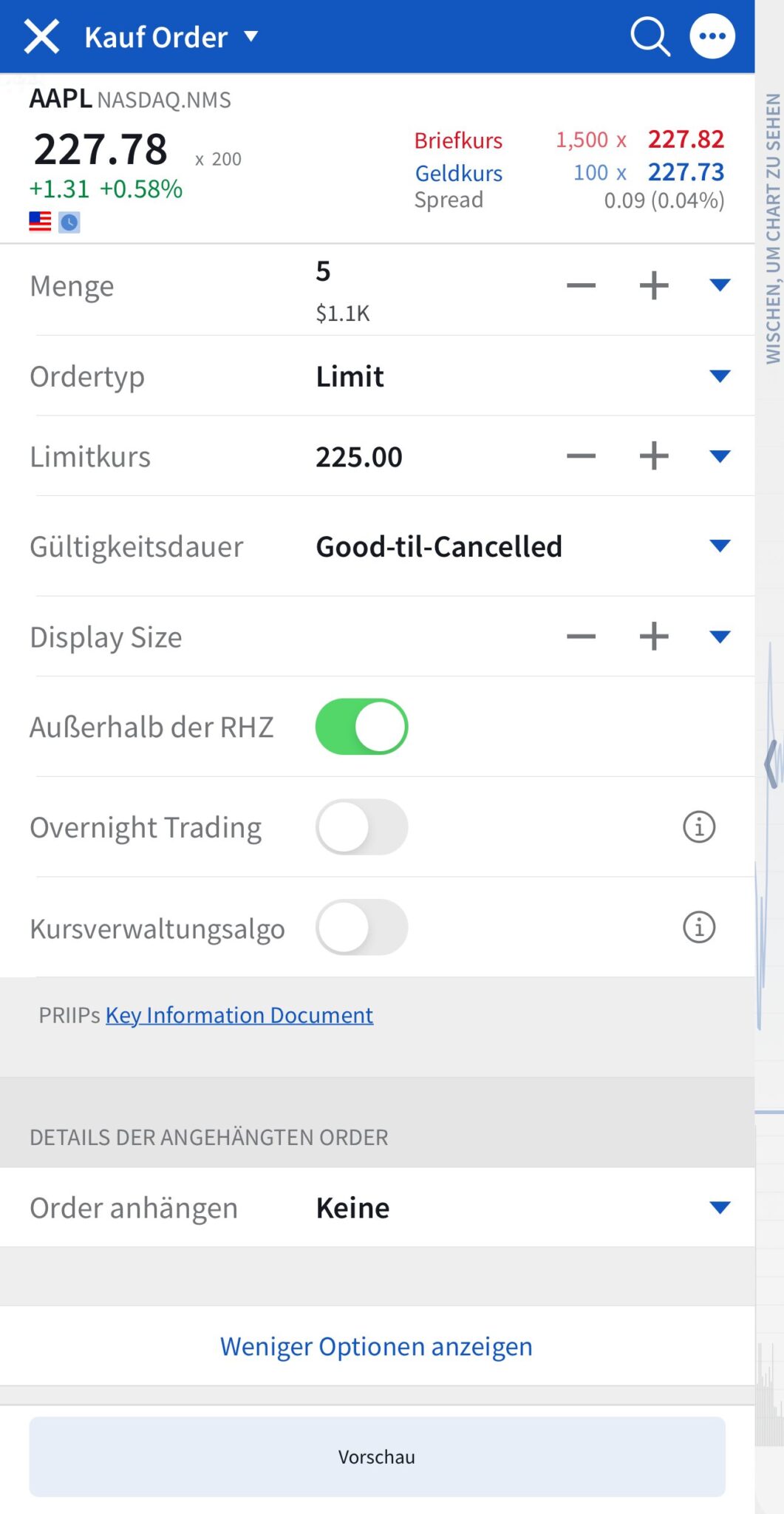The image size is (784, 1514).
Task: Click the trading hours clock icon
Action: tap(69, 222)
